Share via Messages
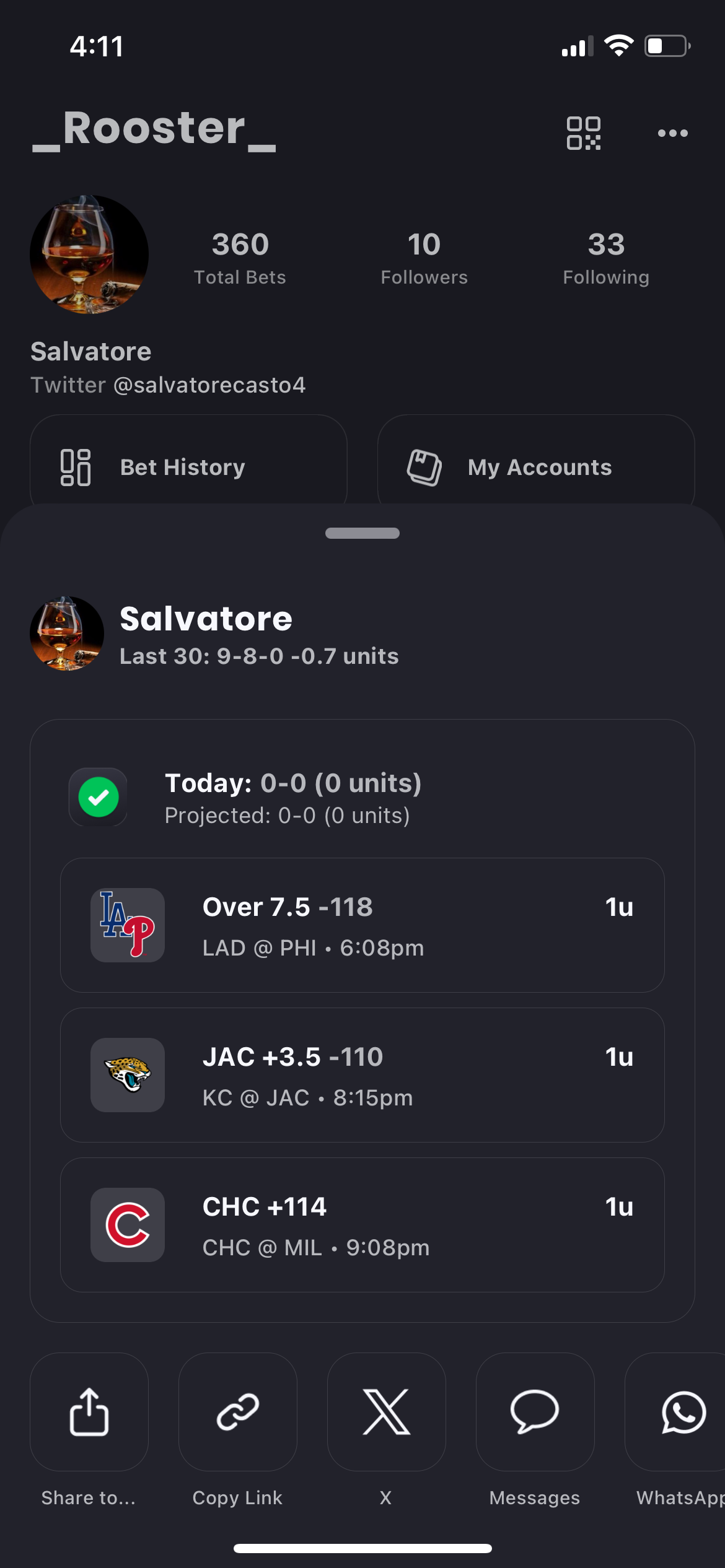725x1568 pixels. 535,1412
